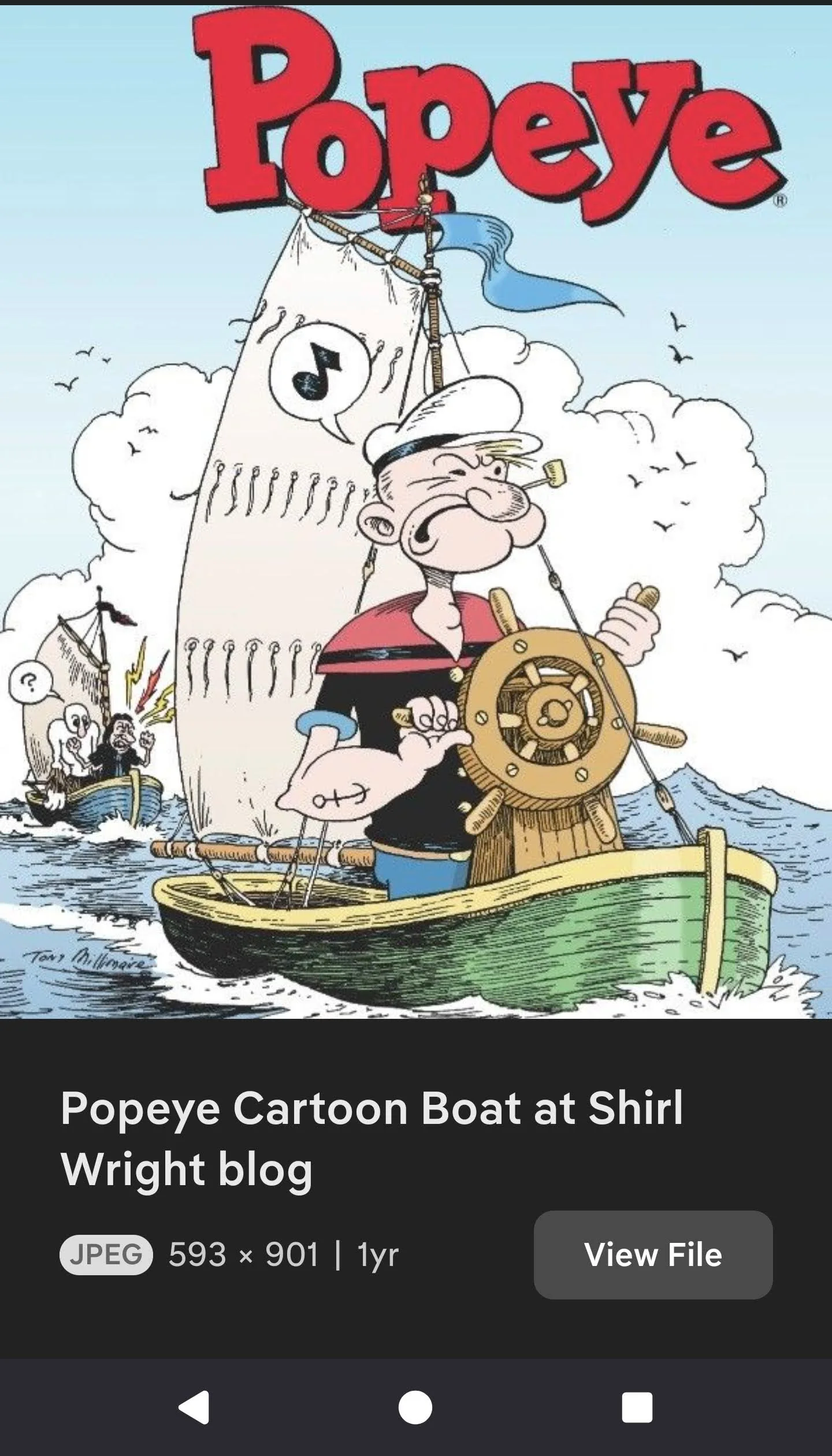
Task: Open the recent apps overview
Action: pyautogui.click(x=637, y=1407)
